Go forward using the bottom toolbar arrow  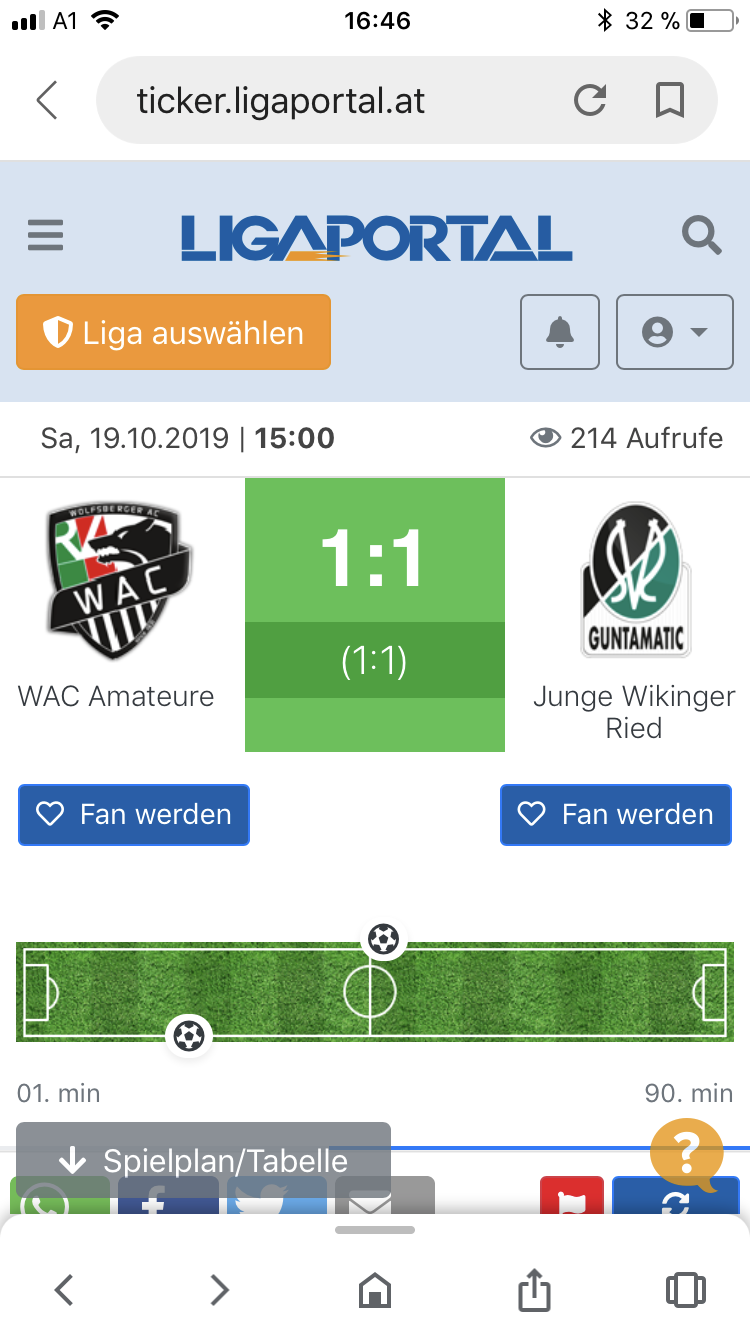coord(219,1290)
